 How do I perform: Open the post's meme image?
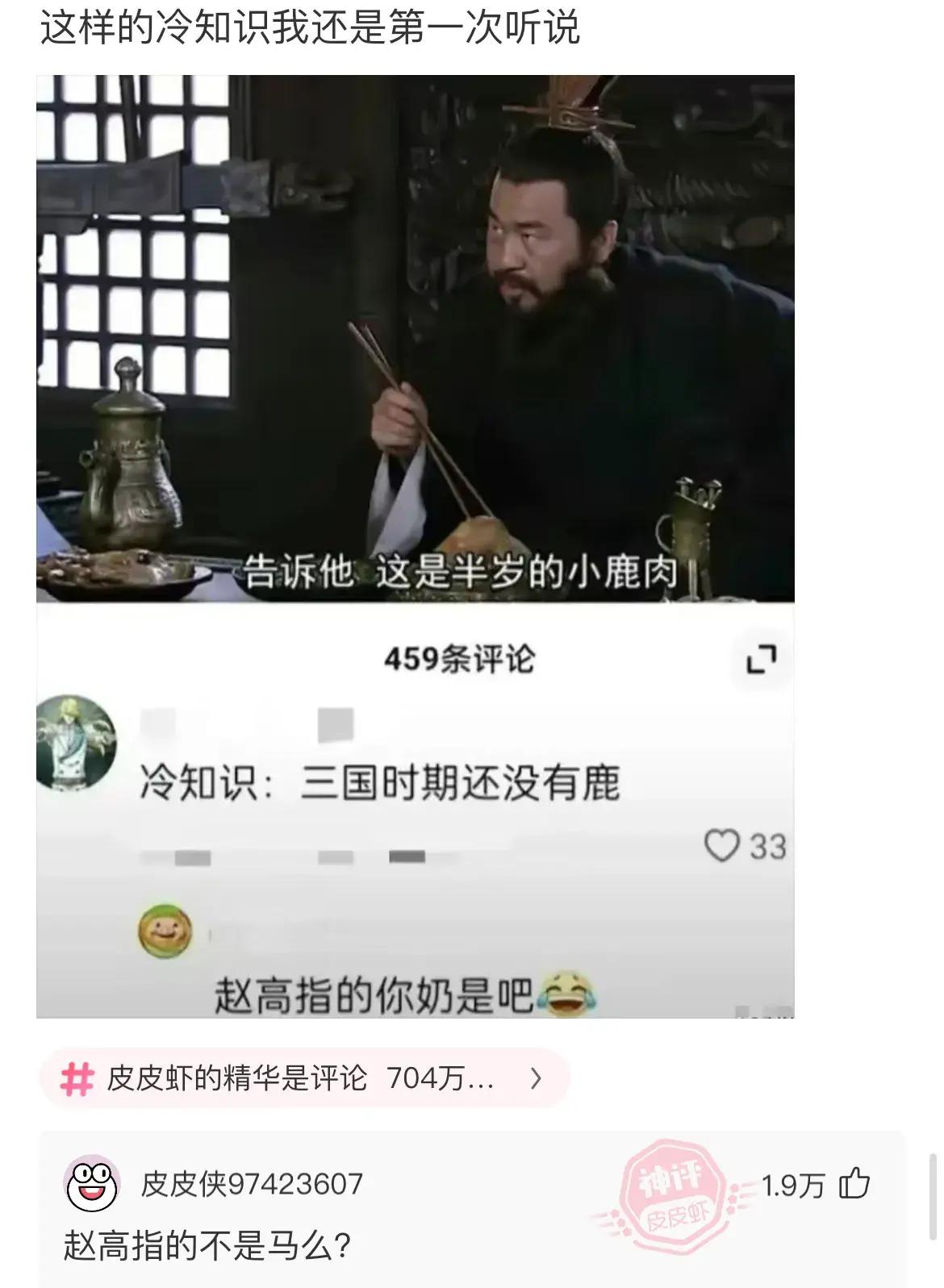[x=415, y=545]
